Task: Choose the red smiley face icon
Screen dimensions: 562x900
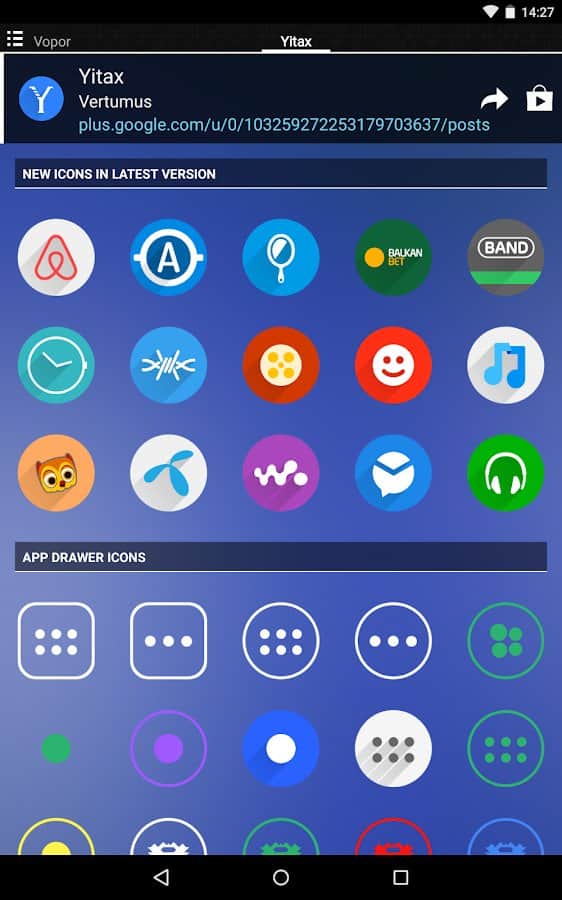Action: 393,365
